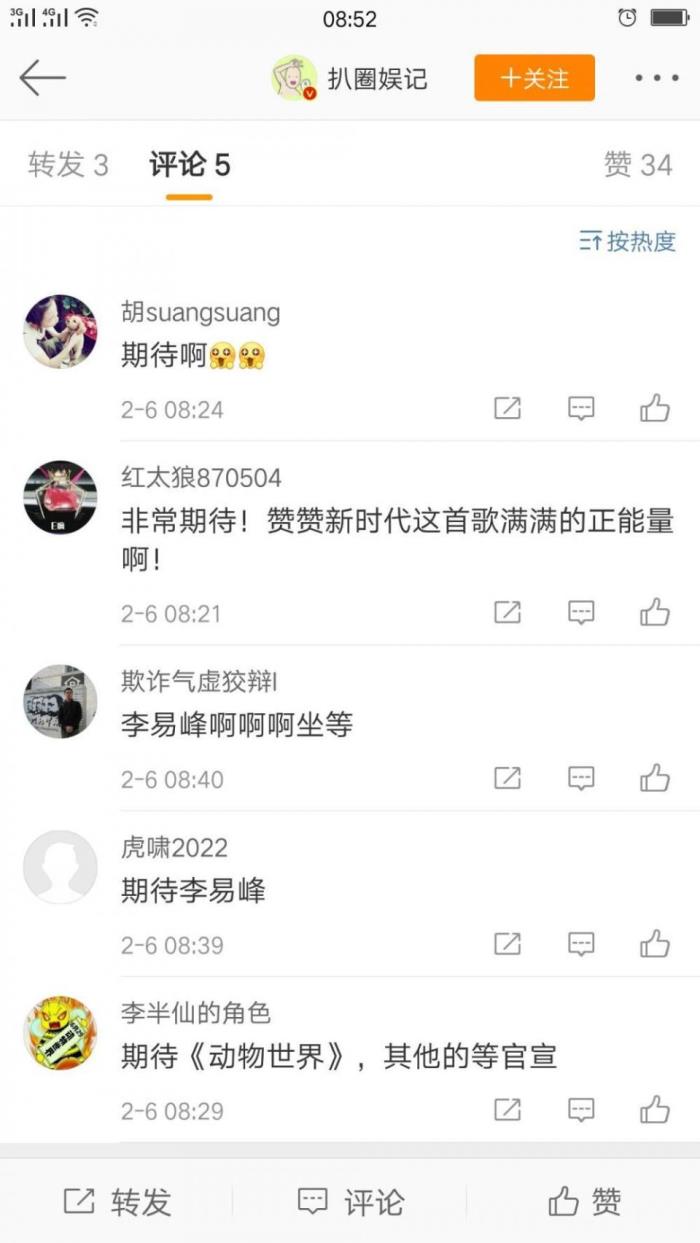
Task: Open 虎啸2022's profile avatar
Action: pyautogui.click(x=60, y=867)
